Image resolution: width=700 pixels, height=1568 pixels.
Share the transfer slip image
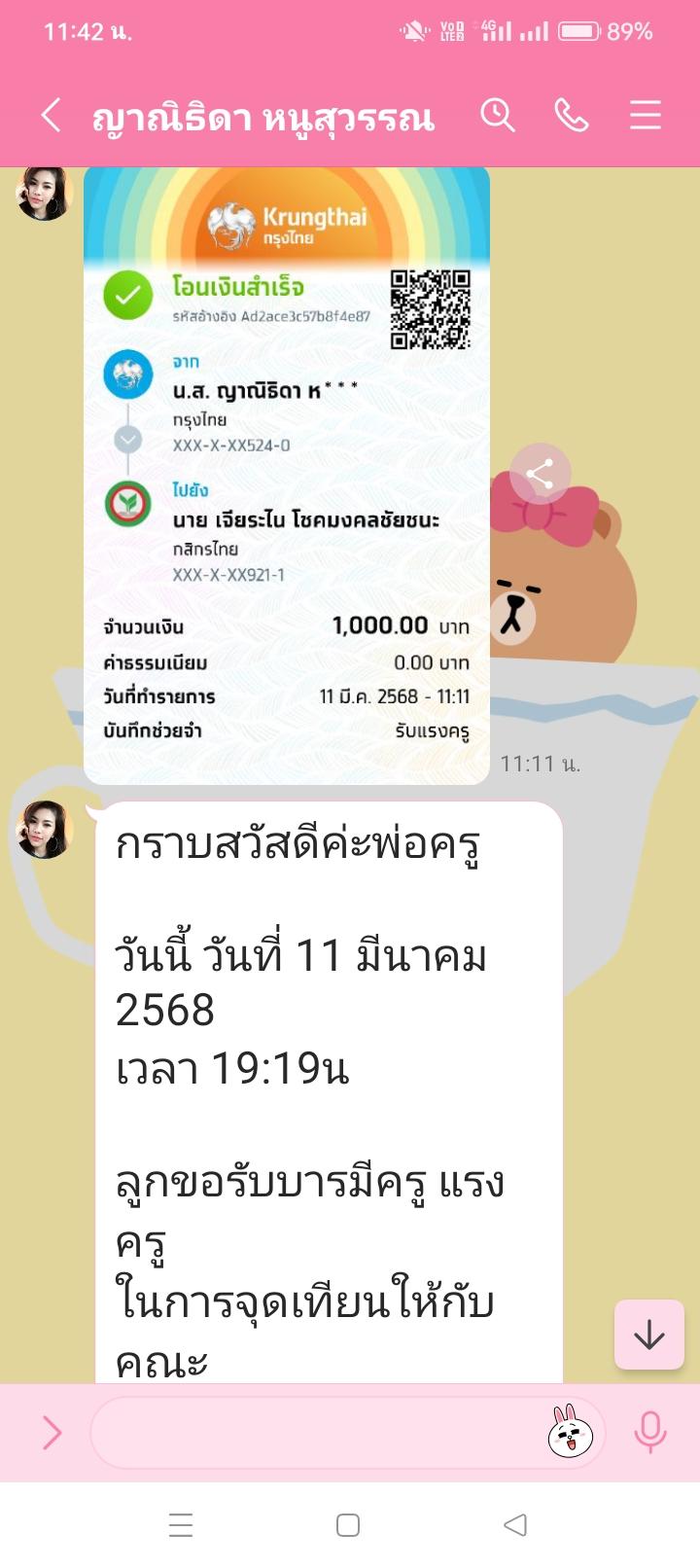(540, 475)
